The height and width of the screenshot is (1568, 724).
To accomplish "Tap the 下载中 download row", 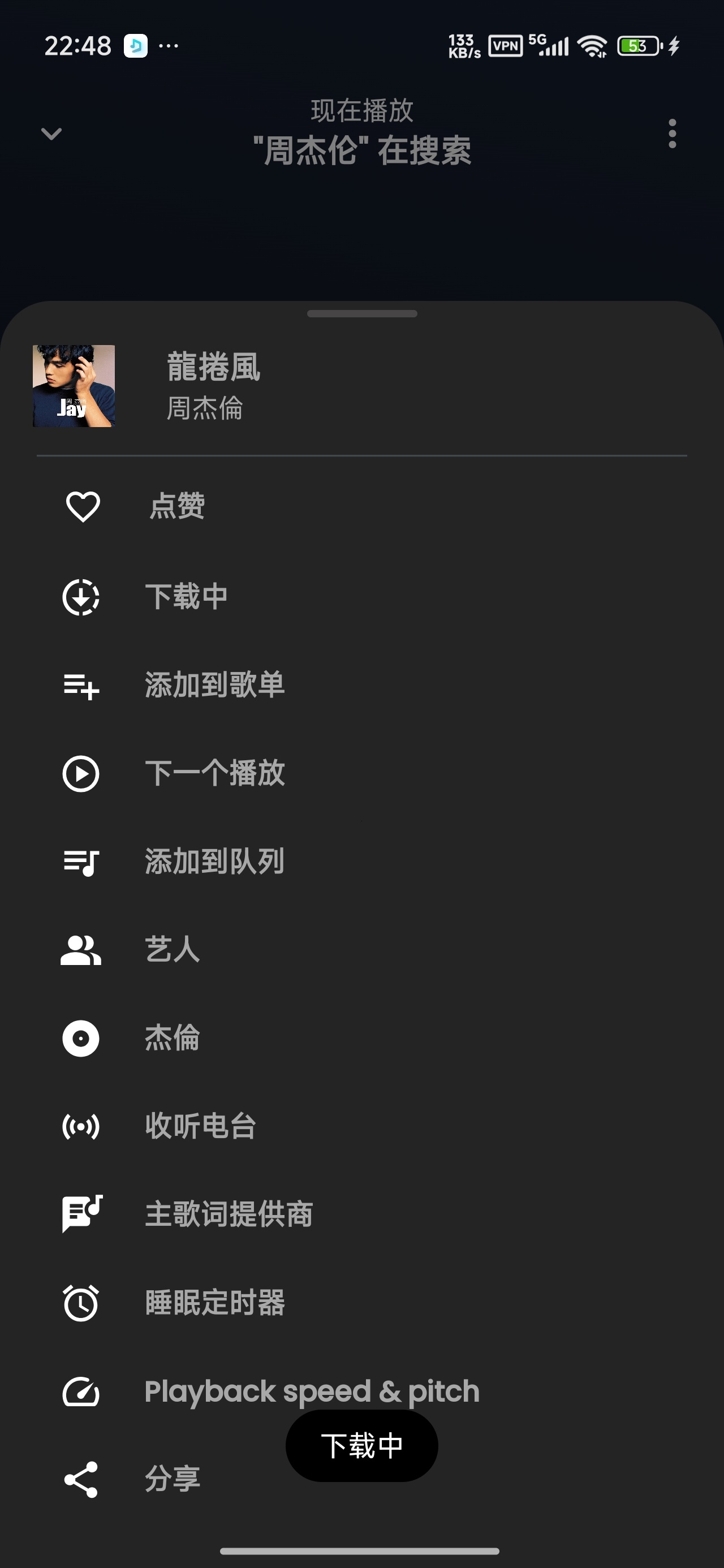I will (x=361, y=597).
